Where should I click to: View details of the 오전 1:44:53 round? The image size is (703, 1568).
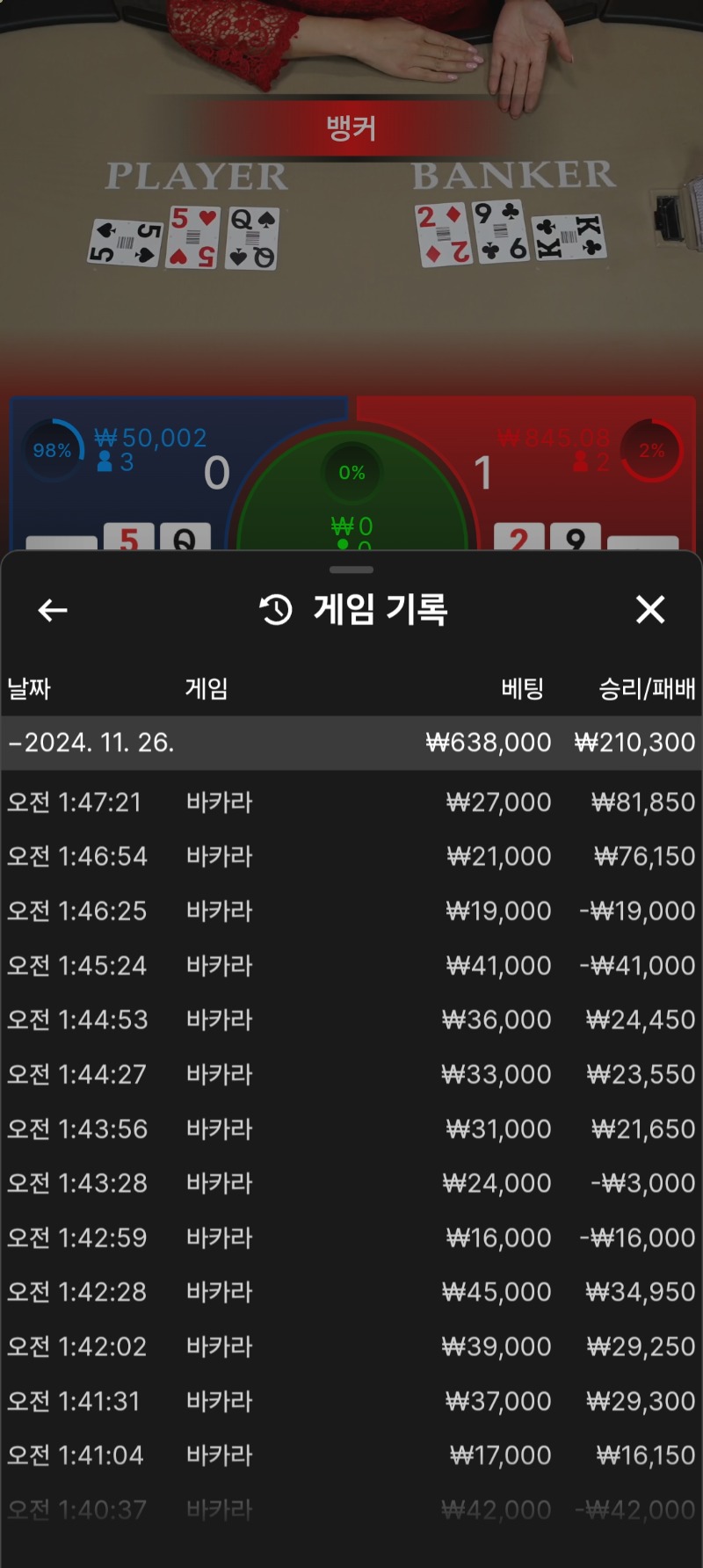(351, 1020)
